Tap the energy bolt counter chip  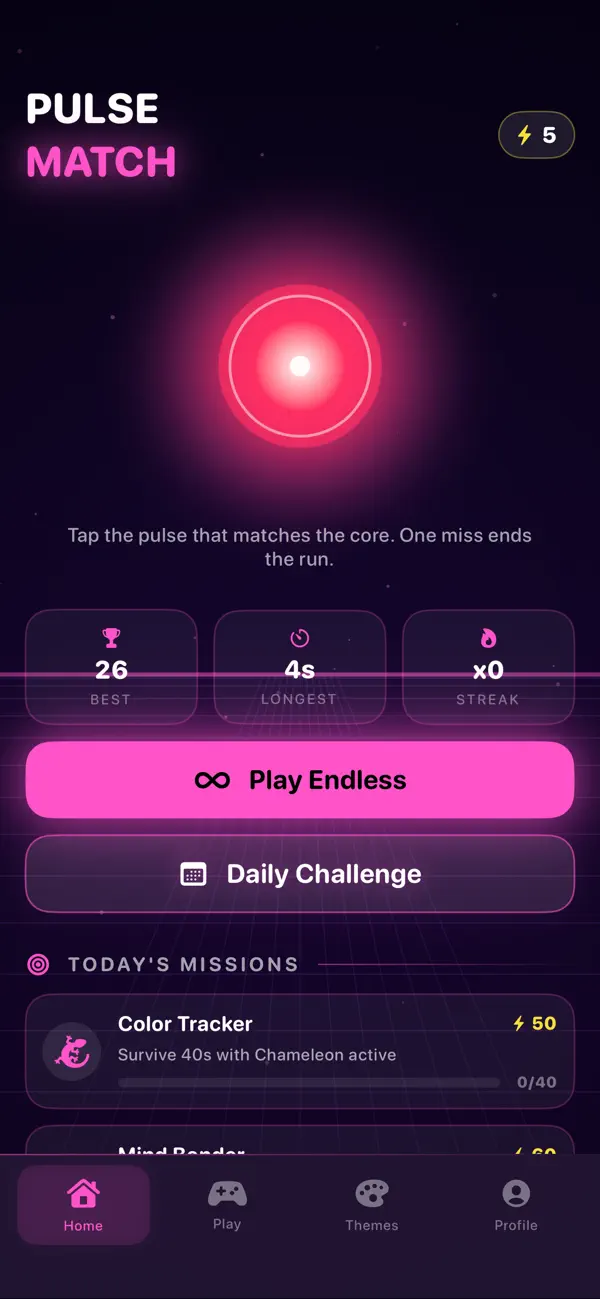coord(537,135)
